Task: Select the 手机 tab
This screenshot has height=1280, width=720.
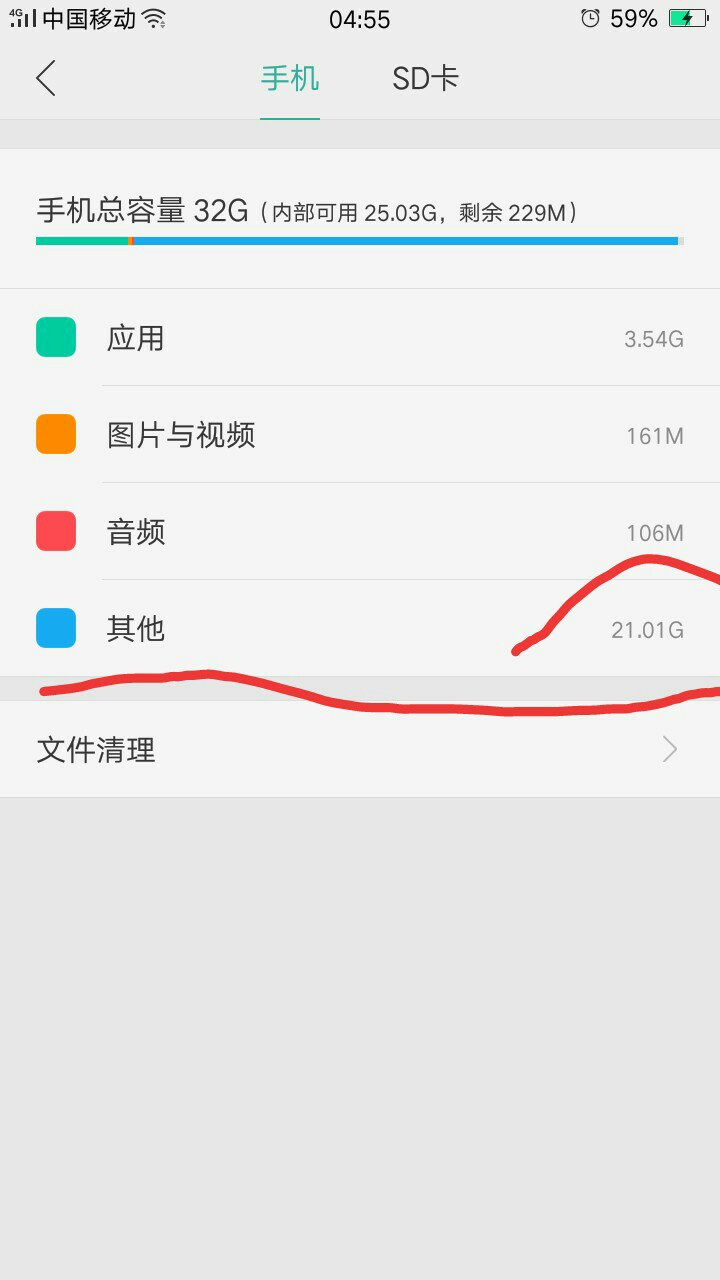Action: click(x=290, y=78)
